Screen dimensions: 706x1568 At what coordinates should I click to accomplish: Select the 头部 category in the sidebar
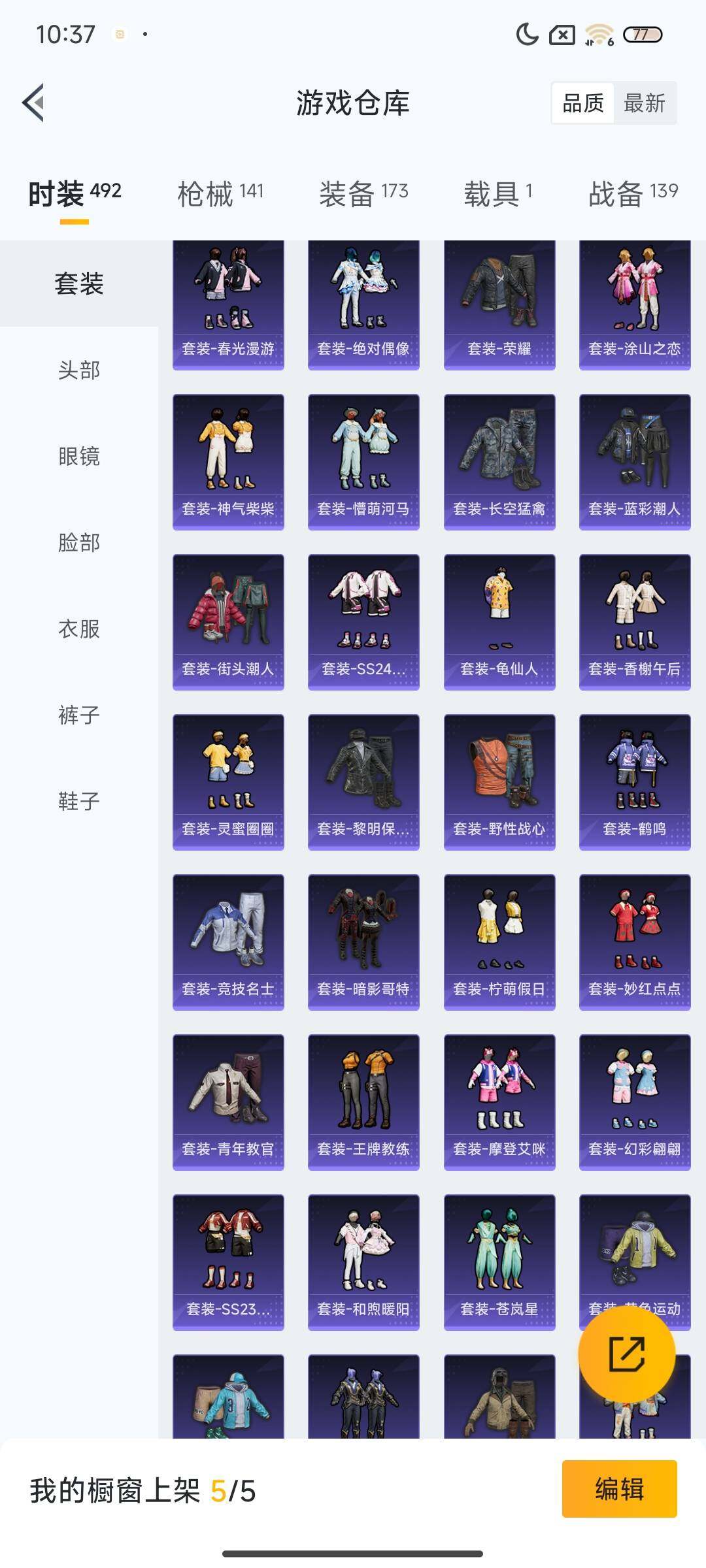point(79,370)
